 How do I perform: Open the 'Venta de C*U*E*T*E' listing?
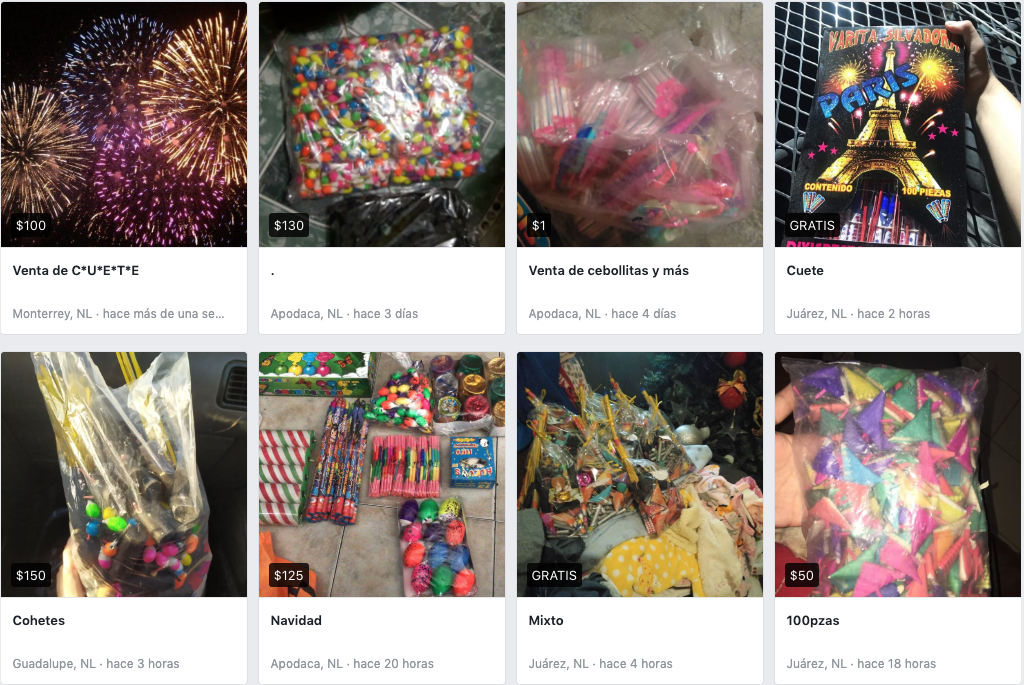[124, 125]
